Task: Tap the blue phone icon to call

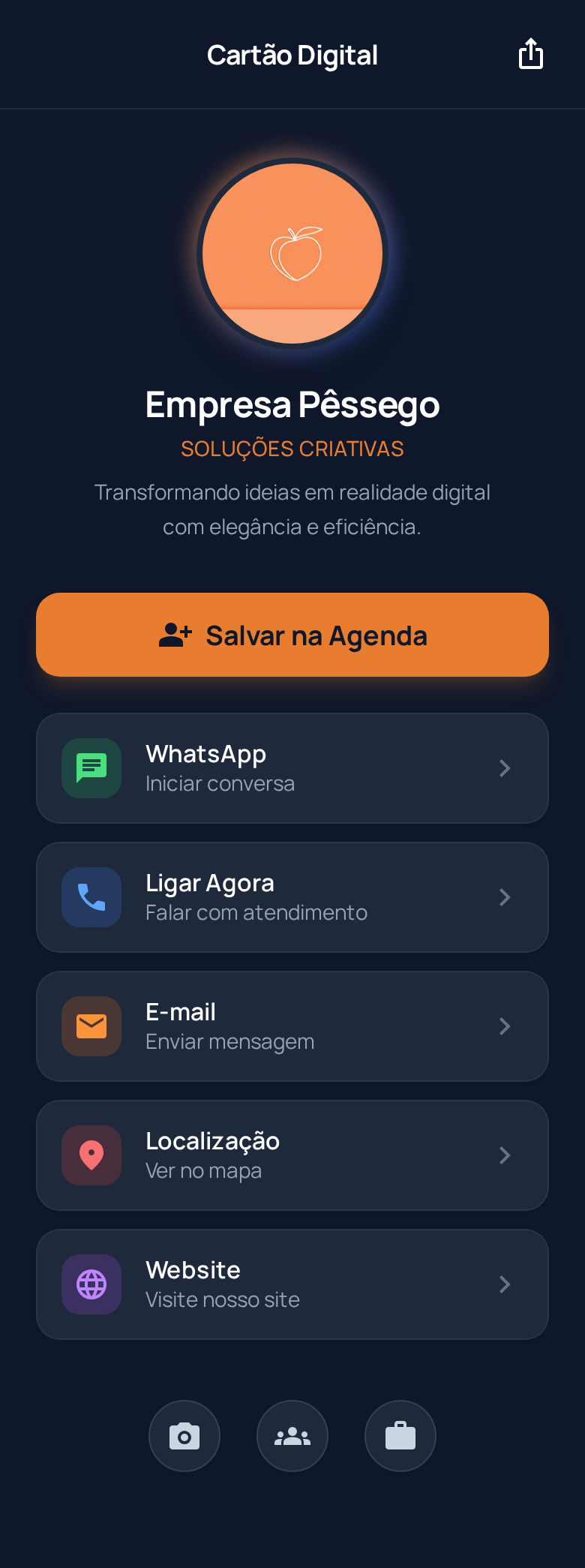Action: point(91,897)
